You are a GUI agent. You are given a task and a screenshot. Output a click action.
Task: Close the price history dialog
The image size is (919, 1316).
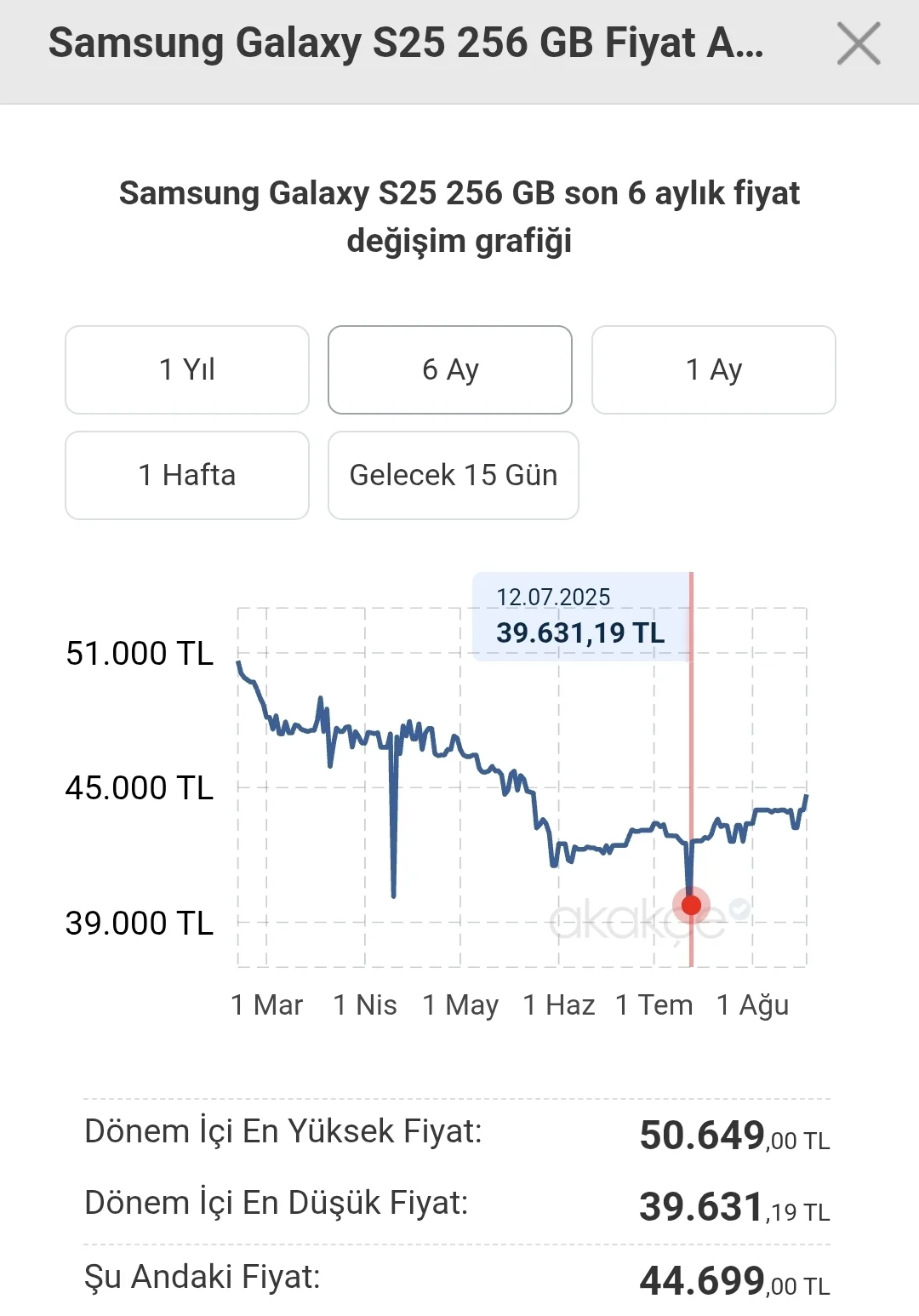858,44
